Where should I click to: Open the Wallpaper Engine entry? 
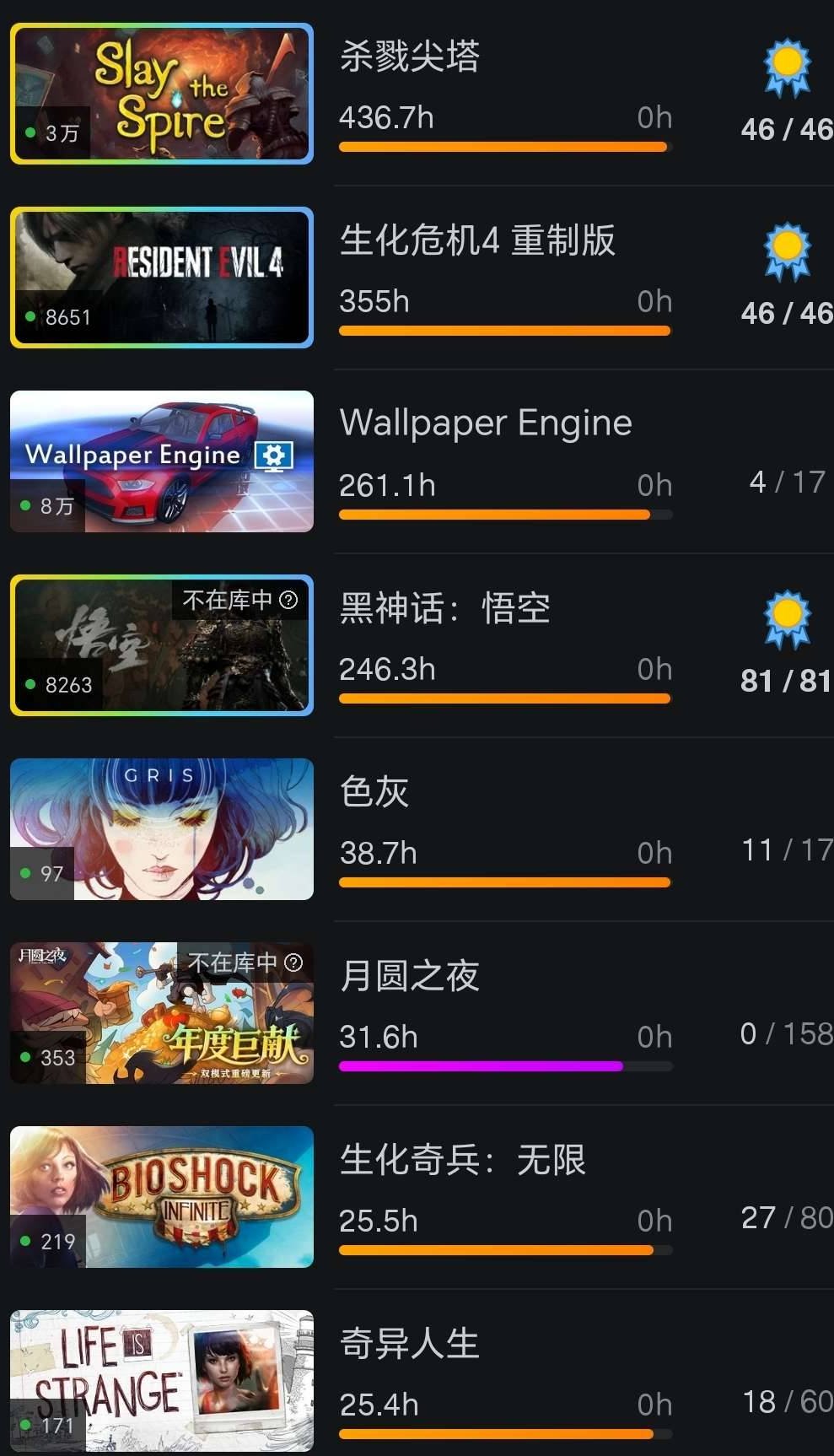pos(486,423)
